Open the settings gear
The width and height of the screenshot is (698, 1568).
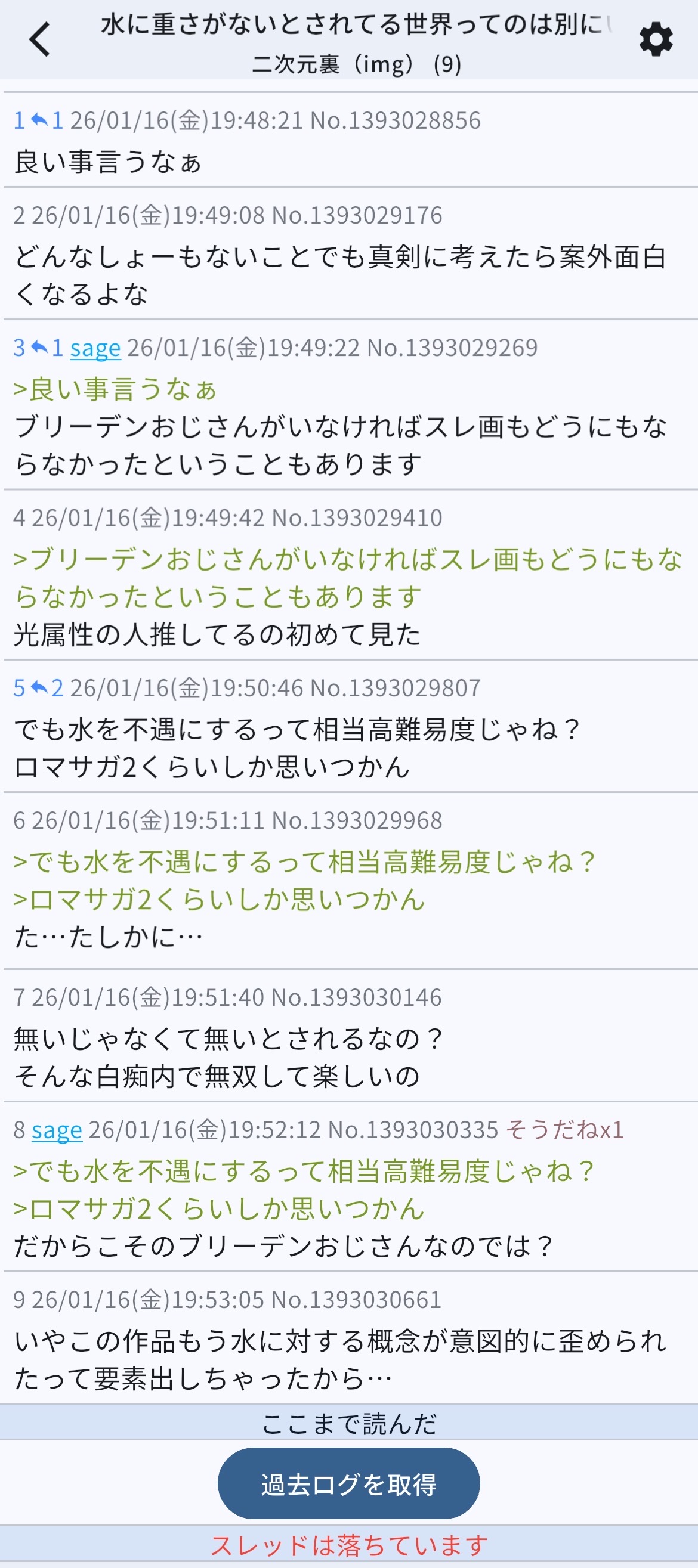coord(656,40)
